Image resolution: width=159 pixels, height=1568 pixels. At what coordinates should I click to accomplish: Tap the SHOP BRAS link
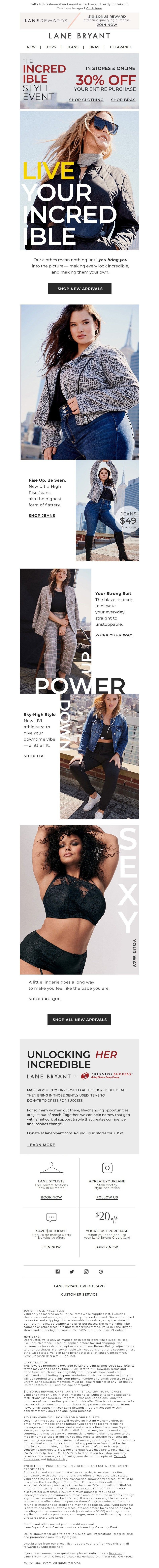[123, 100]
